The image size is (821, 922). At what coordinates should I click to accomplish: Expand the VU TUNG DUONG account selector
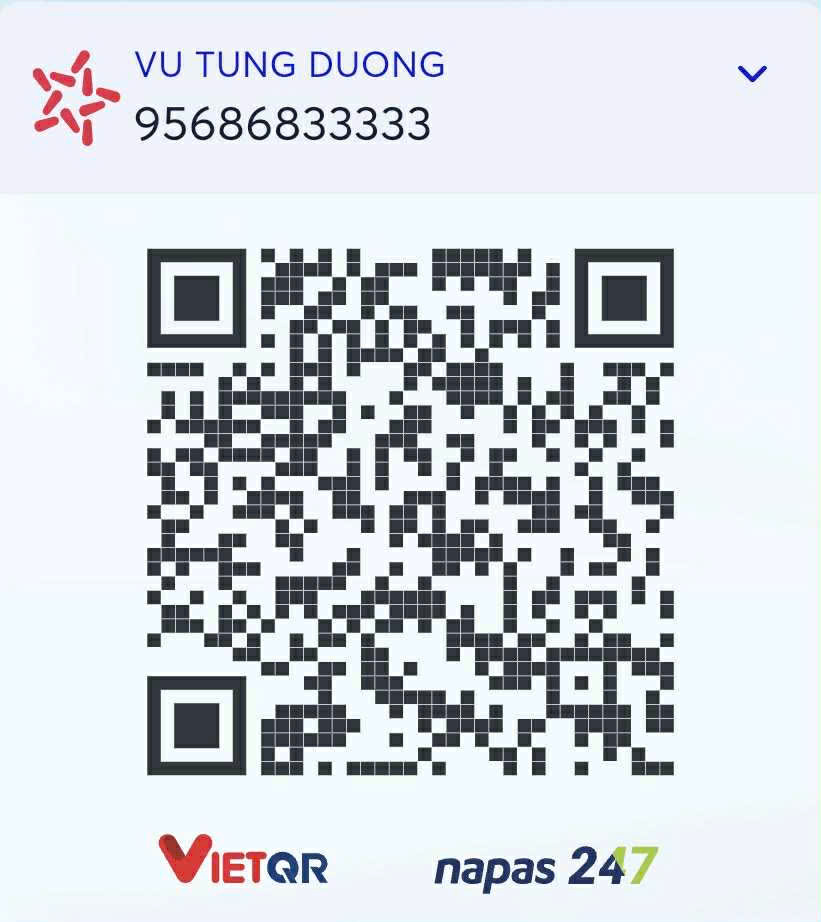[x=751, y=73]
